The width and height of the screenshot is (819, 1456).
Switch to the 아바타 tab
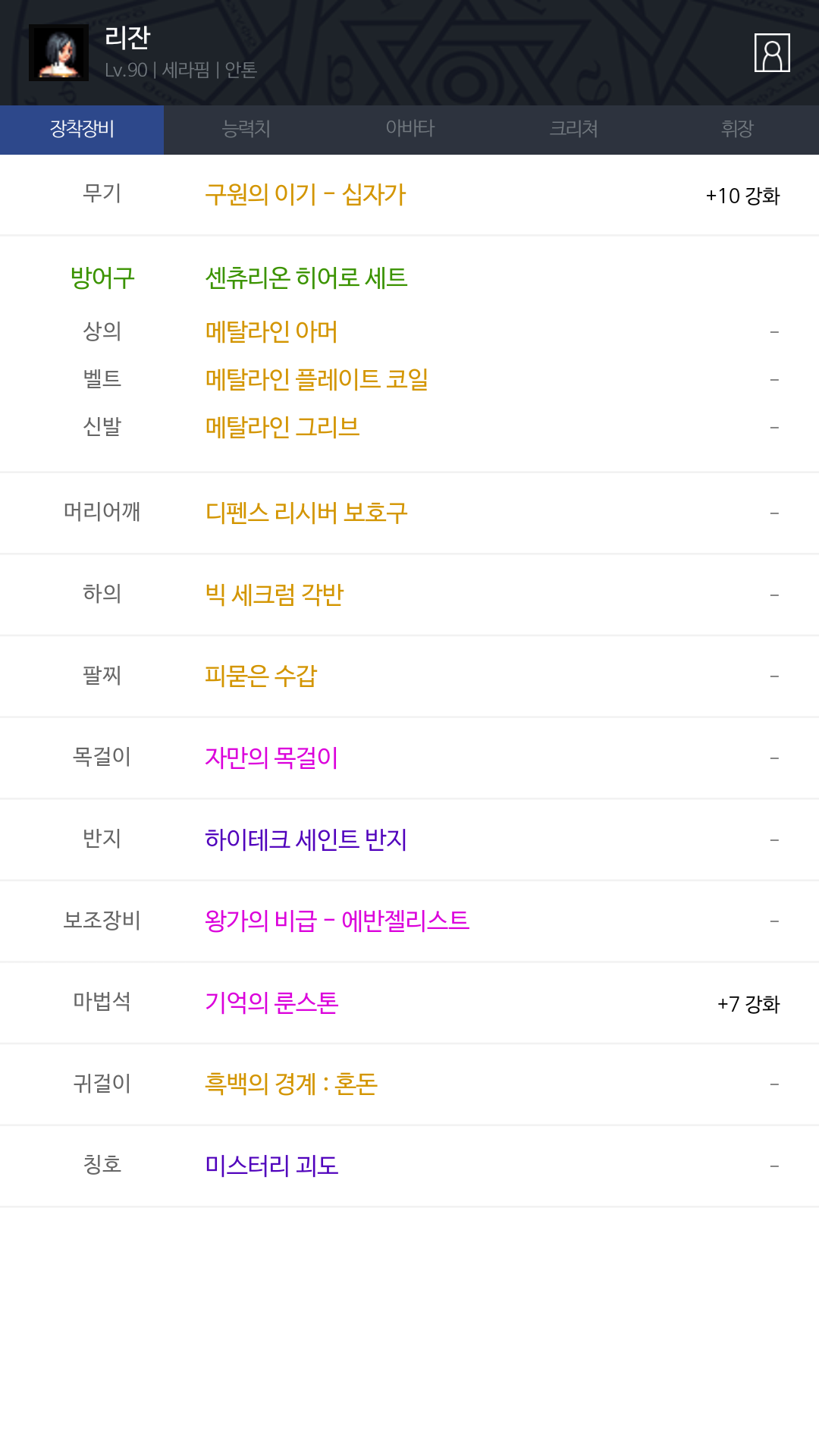(409, 129)
